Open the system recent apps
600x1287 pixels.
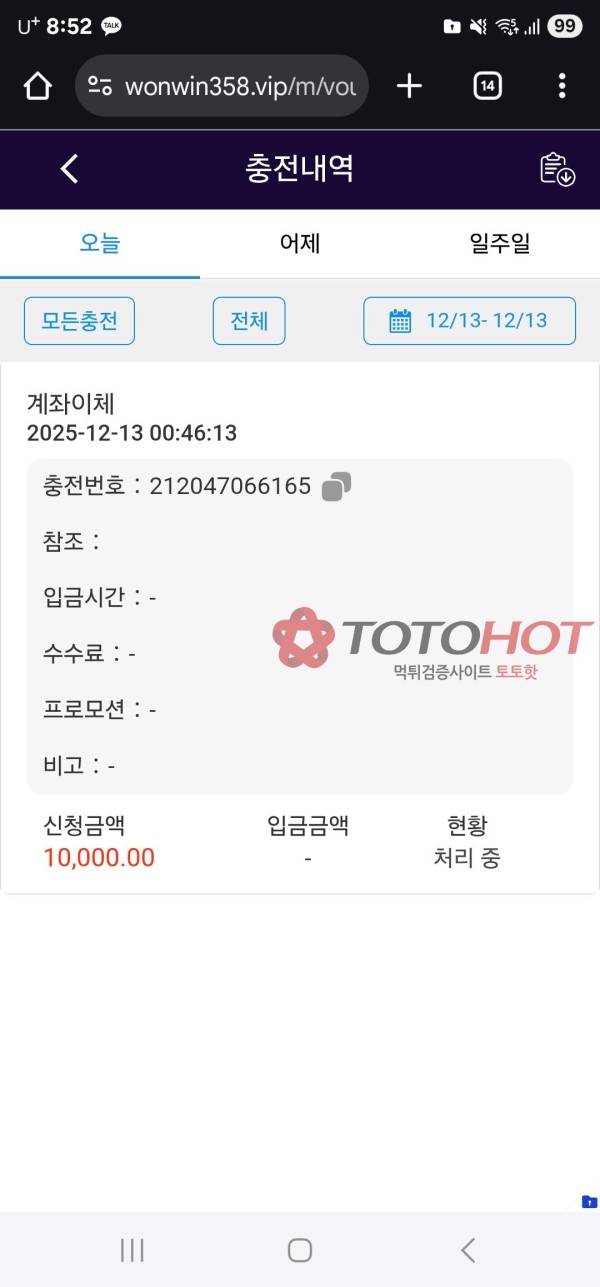click(132, 1249)
